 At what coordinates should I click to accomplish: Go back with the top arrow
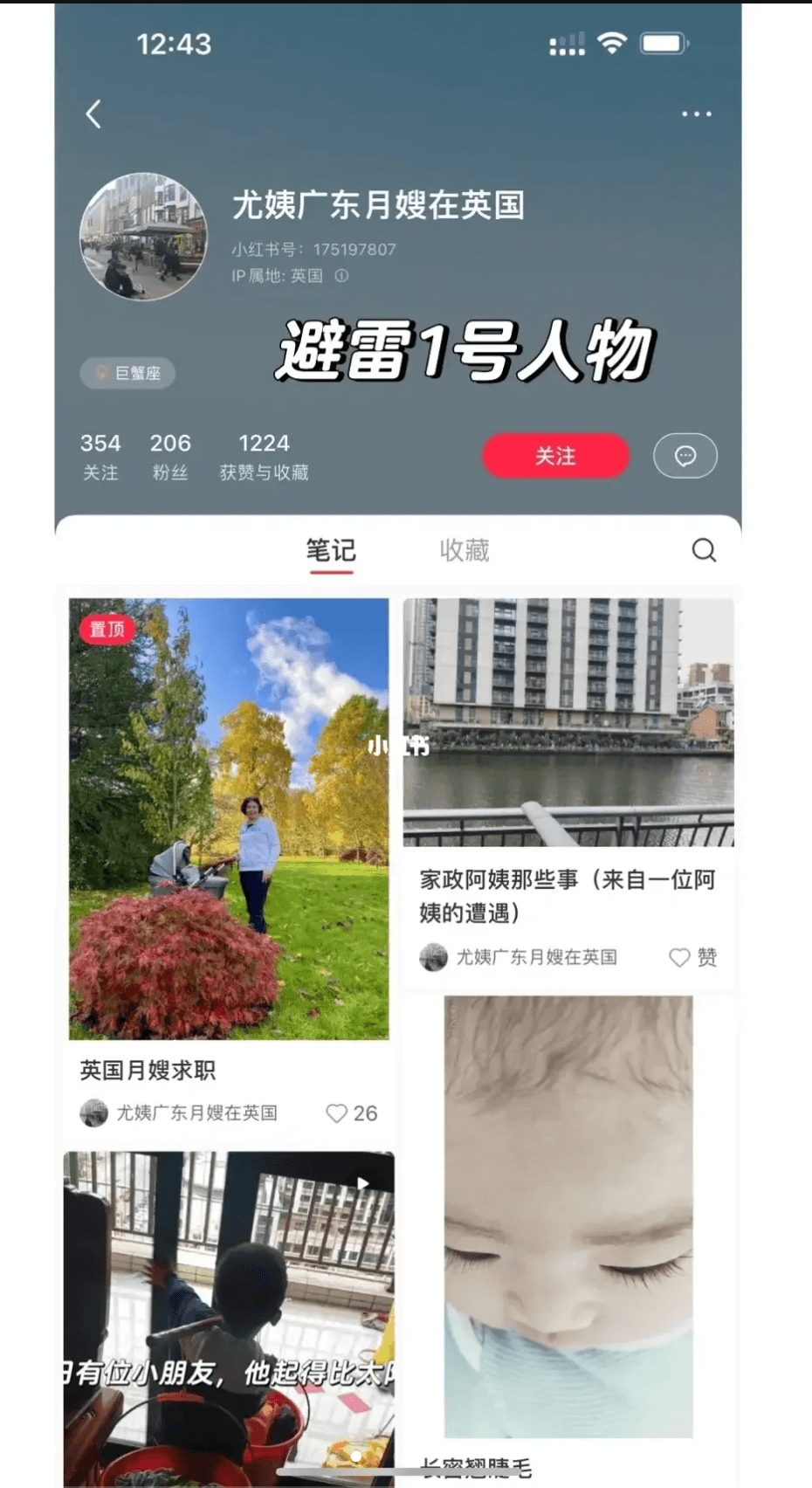pyautogui.click(x=94, y=114)
